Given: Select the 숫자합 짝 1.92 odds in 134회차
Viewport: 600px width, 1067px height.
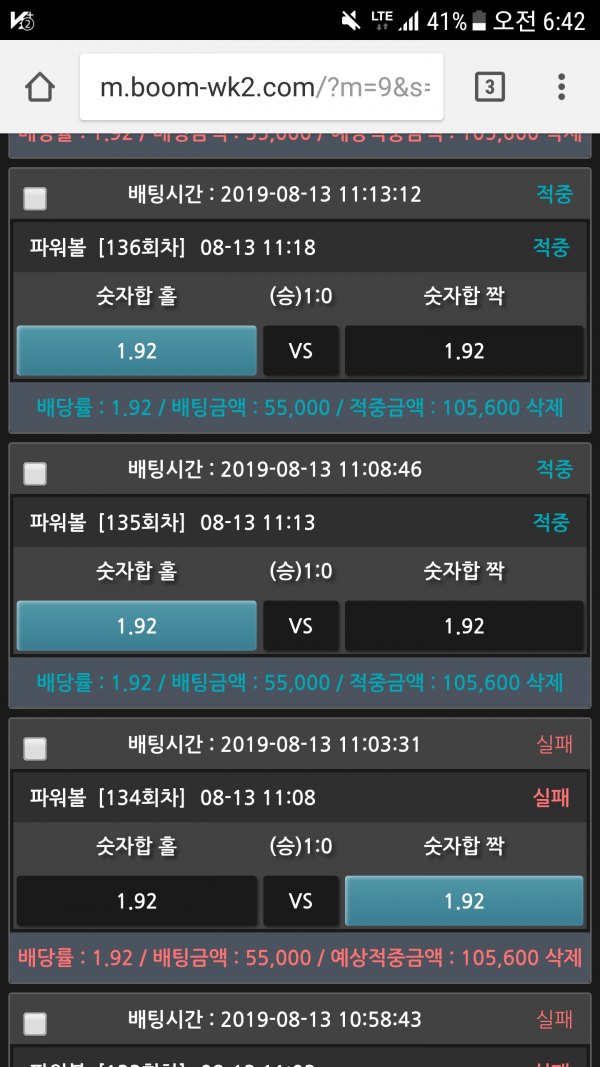Looking at the screenshot, I should 464,901.
